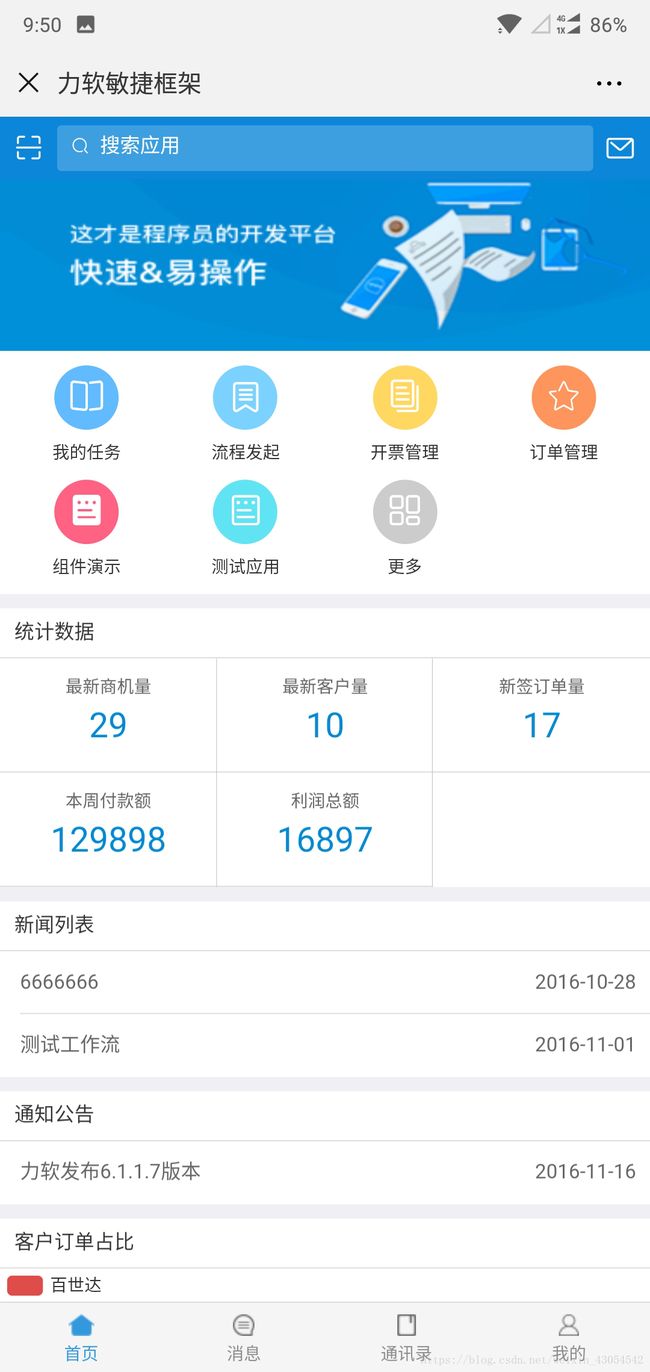Close the 力软敏捷框架 page

[x=28, y=83]
